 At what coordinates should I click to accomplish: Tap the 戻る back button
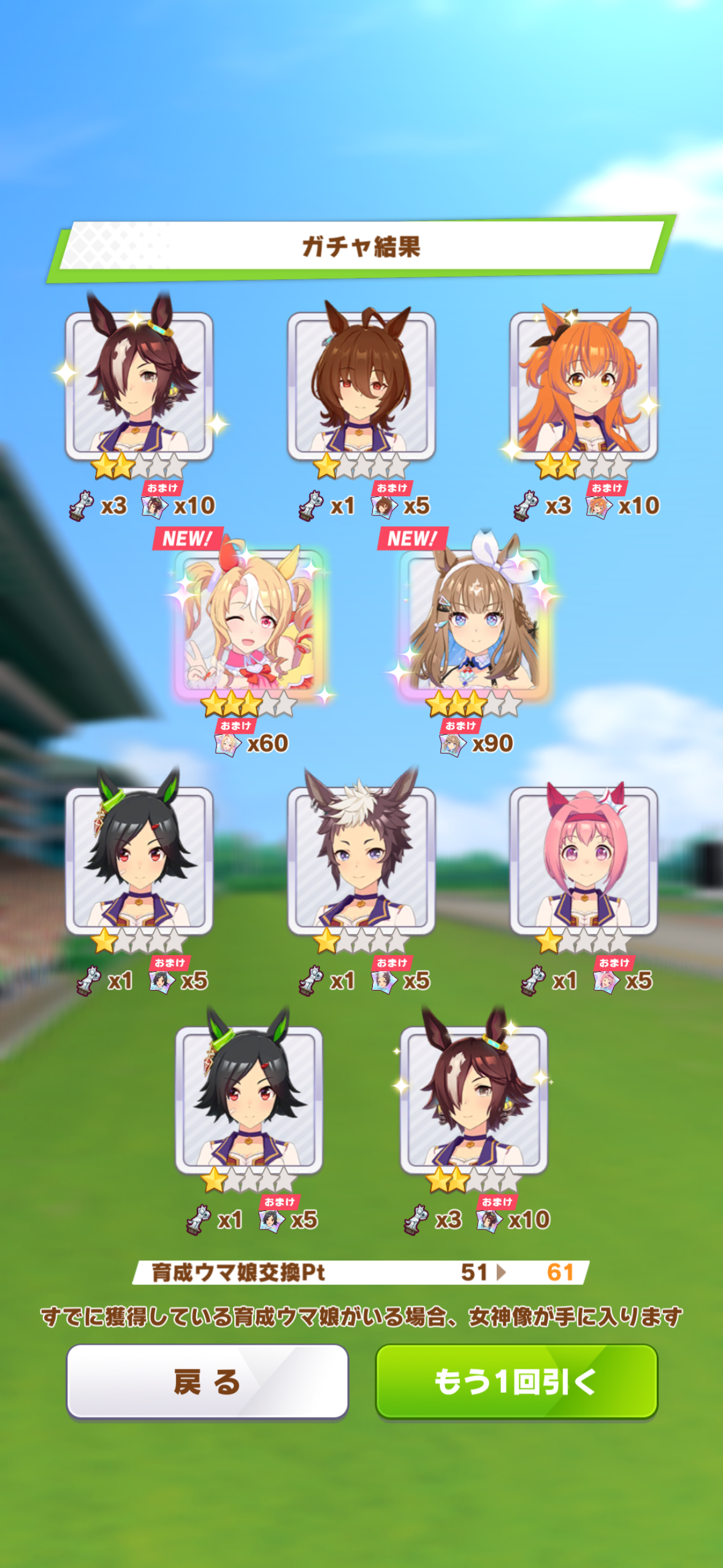coord(207,1382)
